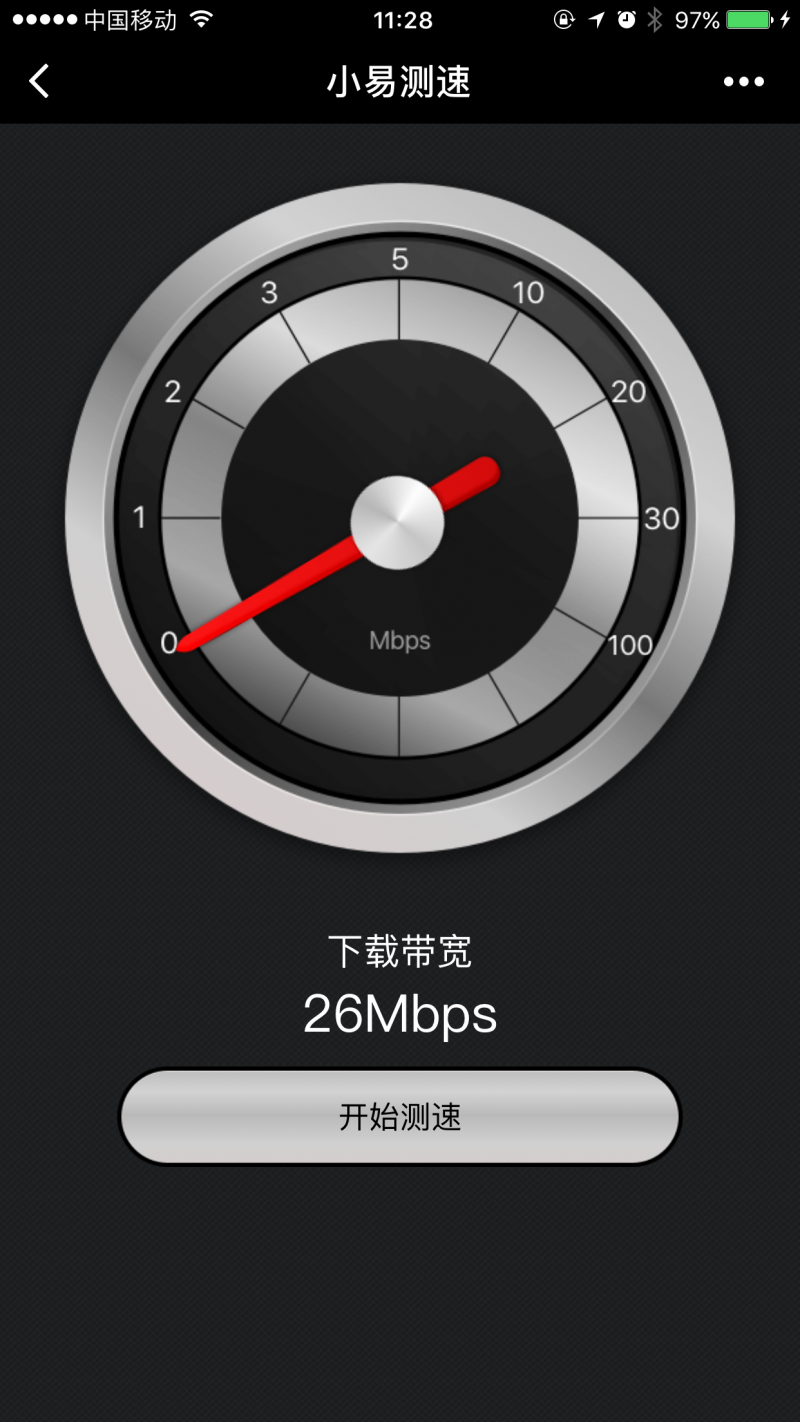Tap the silver center hub of the gauge
This screenshot has width=800, height=1422.
tap(400, 523)
